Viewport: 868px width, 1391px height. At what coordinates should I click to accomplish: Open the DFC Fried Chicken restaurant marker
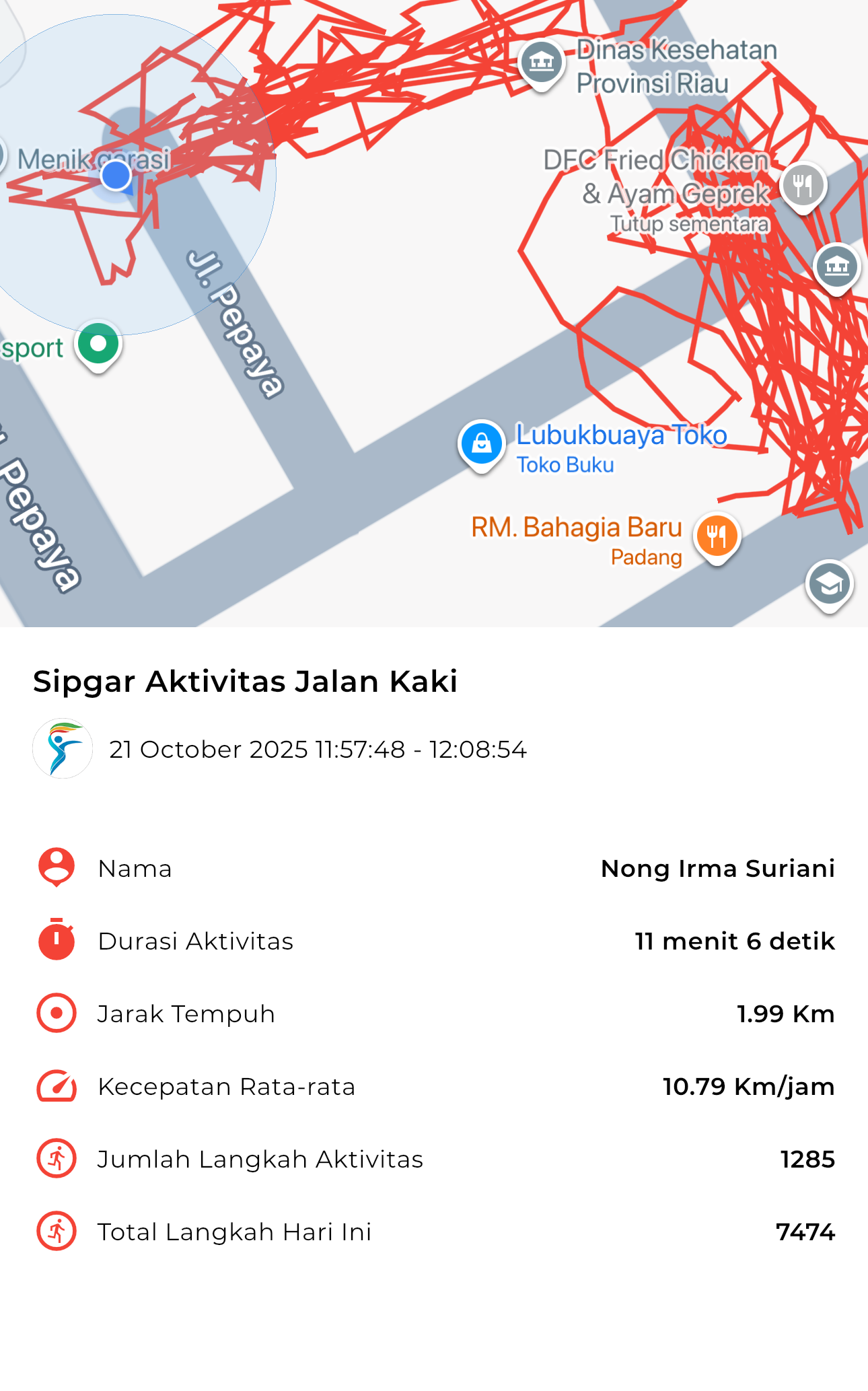pyautogui.click(x=803, y=185)
